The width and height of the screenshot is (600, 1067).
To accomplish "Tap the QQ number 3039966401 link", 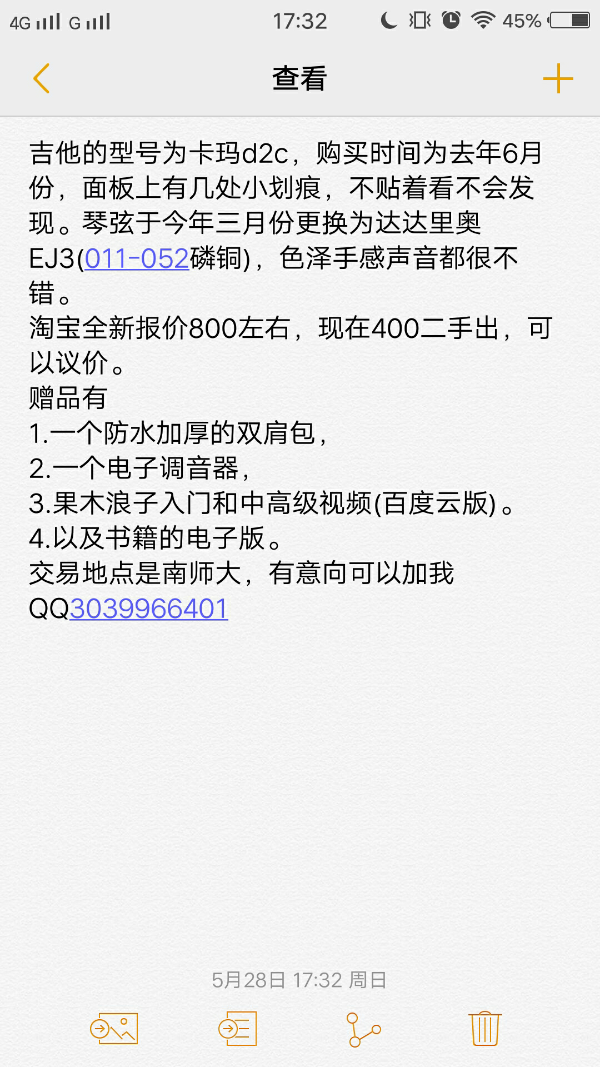I will click(148, 609).
